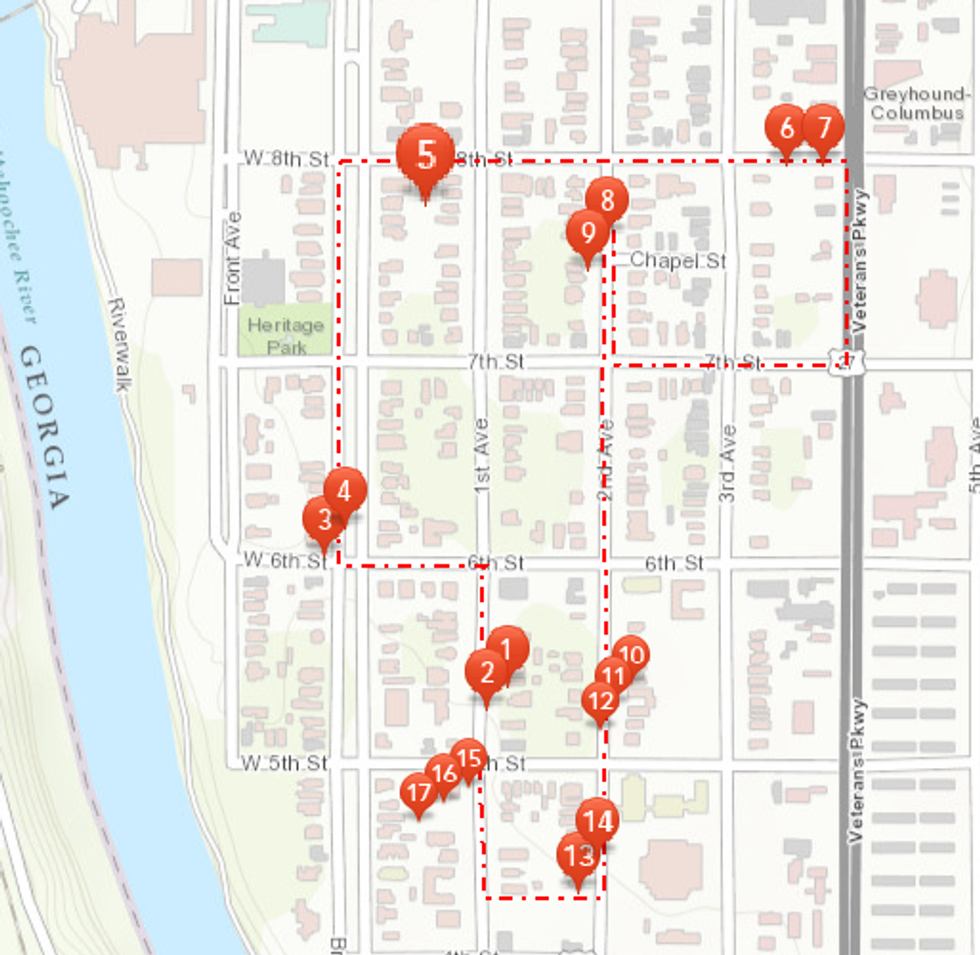The height and width of the screenshot is (955, 980).
Task: Select pin 7 by Veterans Pkwy
Action: pyautogui.click(x=823, y=127)
